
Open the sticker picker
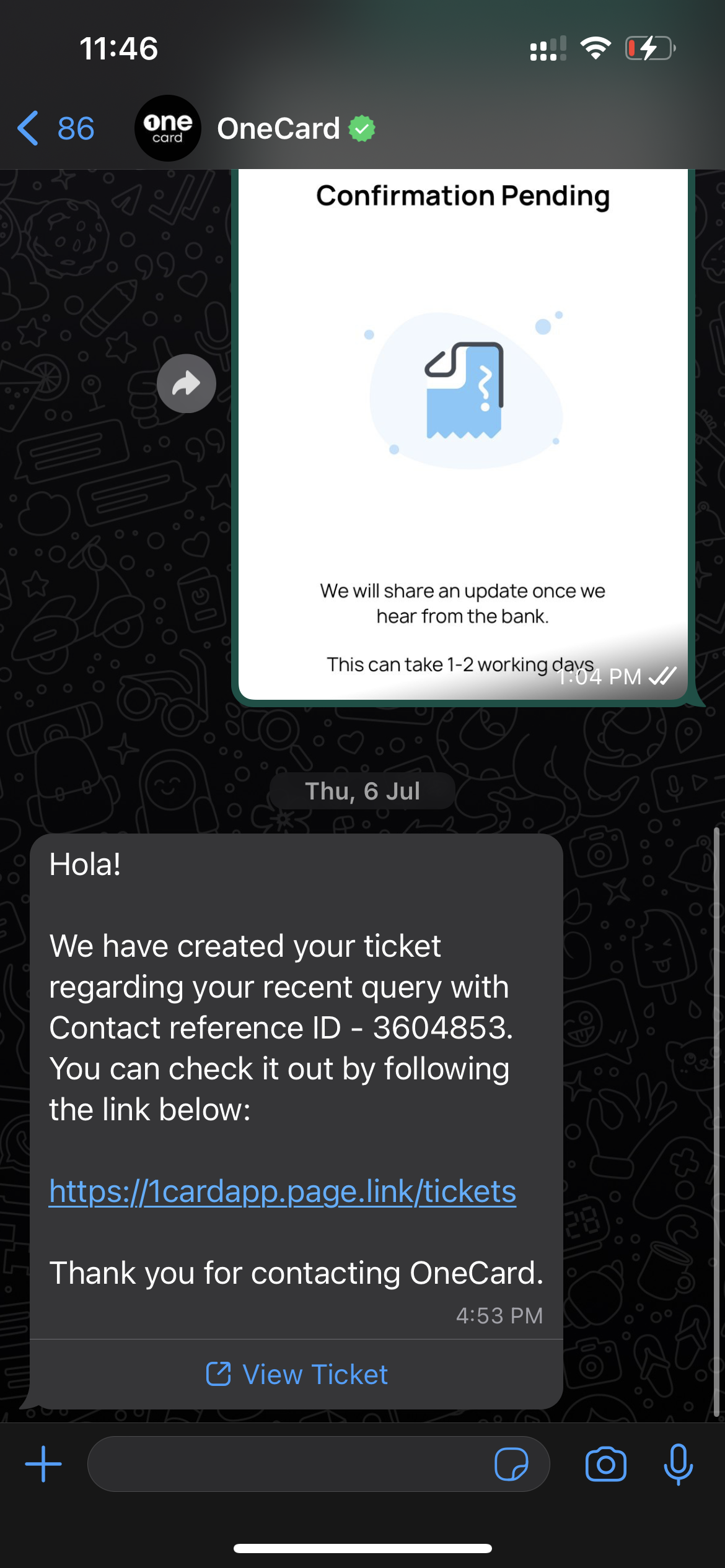tap(512, 1464)
